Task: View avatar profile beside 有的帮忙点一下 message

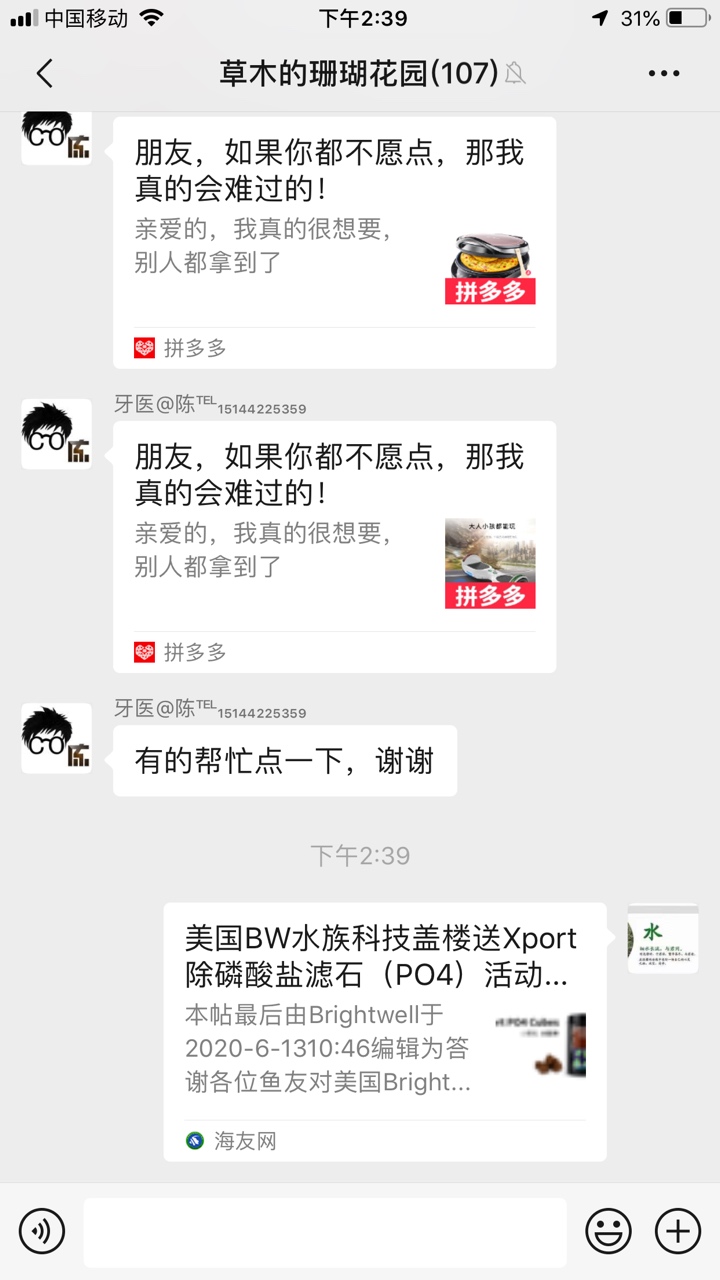Action: [56, 738]
